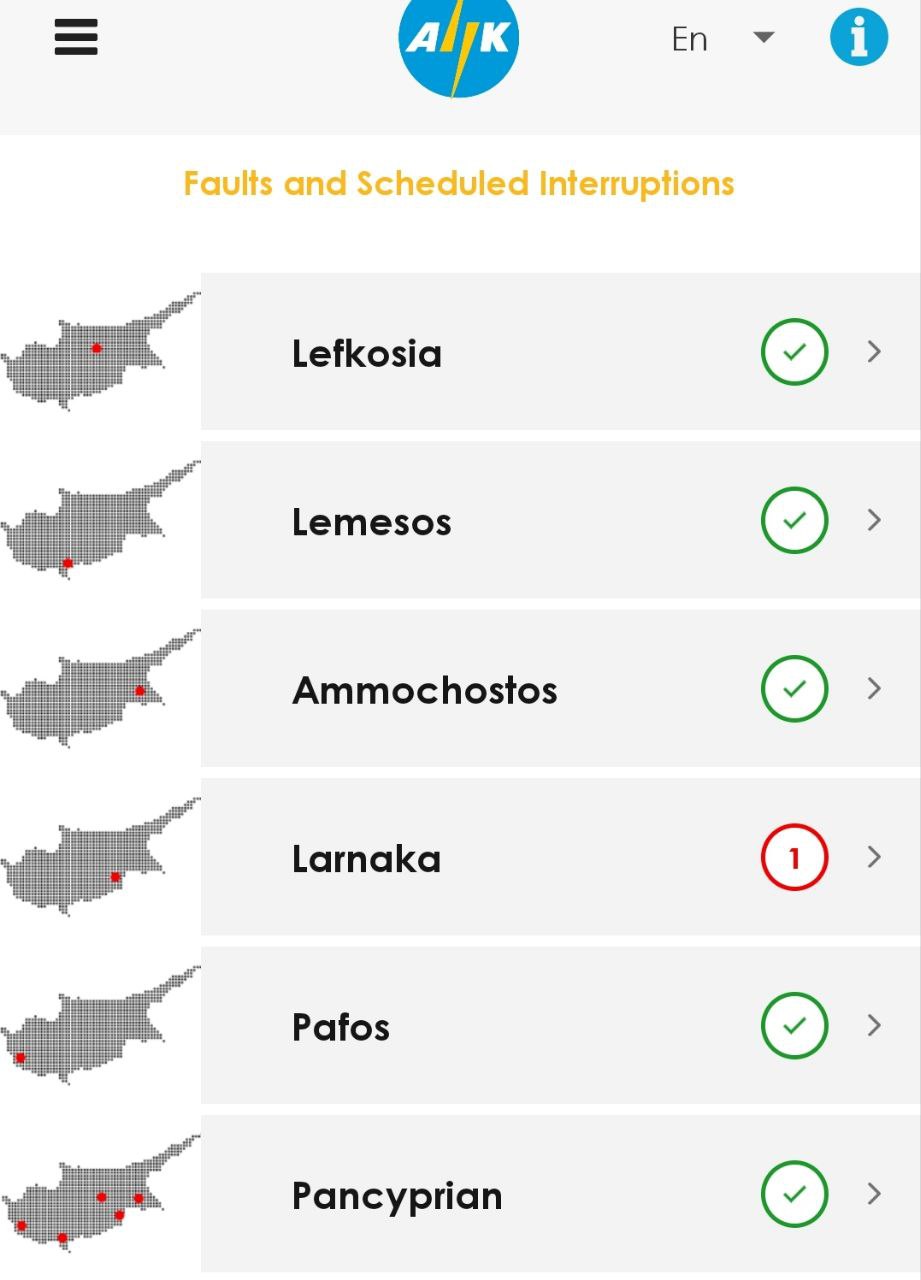Open the Pafos district row
Image resolution: width=921 pixels, height=1280 pixels.
click(560, 1026)
